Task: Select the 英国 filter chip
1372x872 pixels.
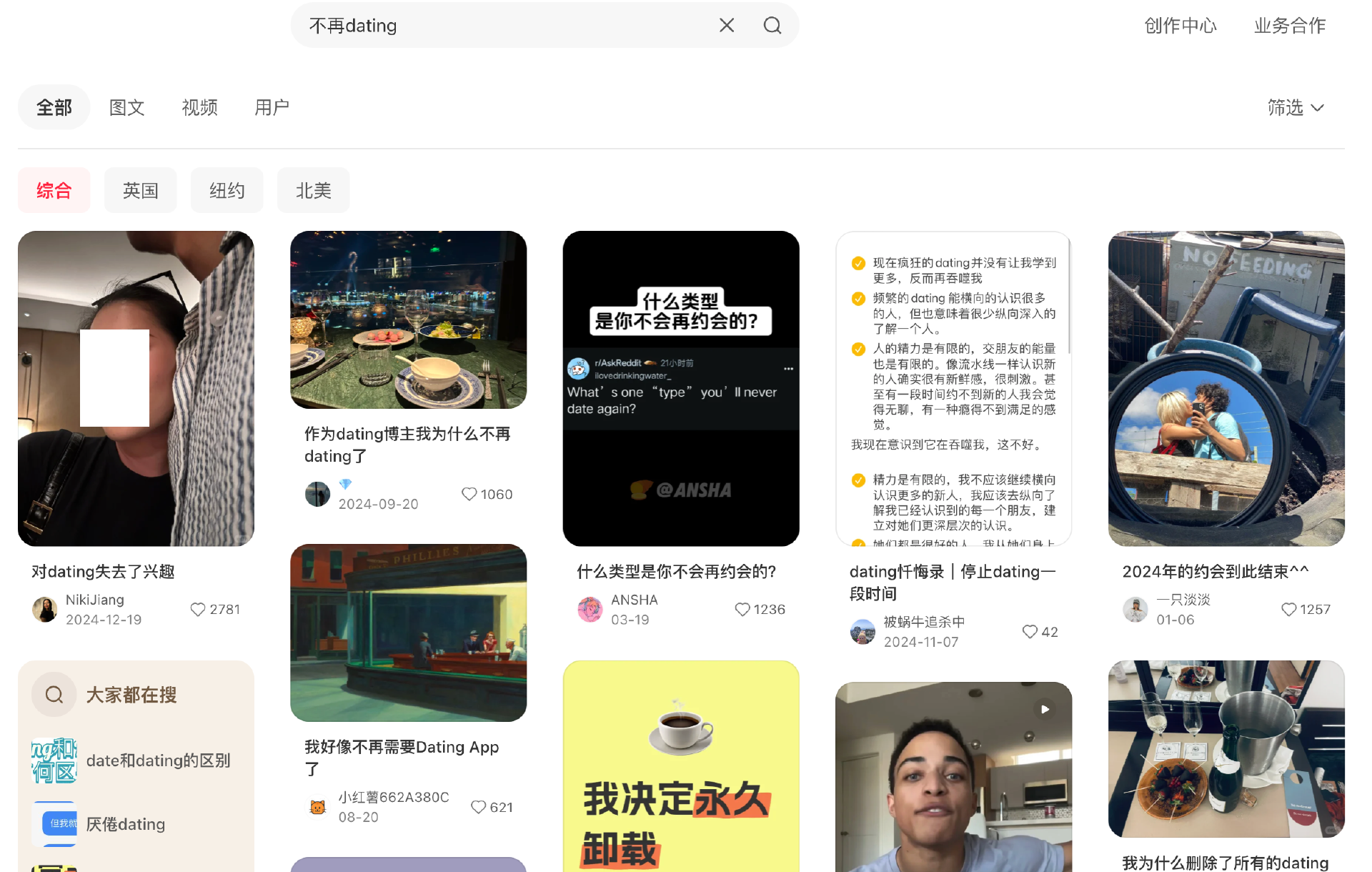Action: click(x=140, y=190)
